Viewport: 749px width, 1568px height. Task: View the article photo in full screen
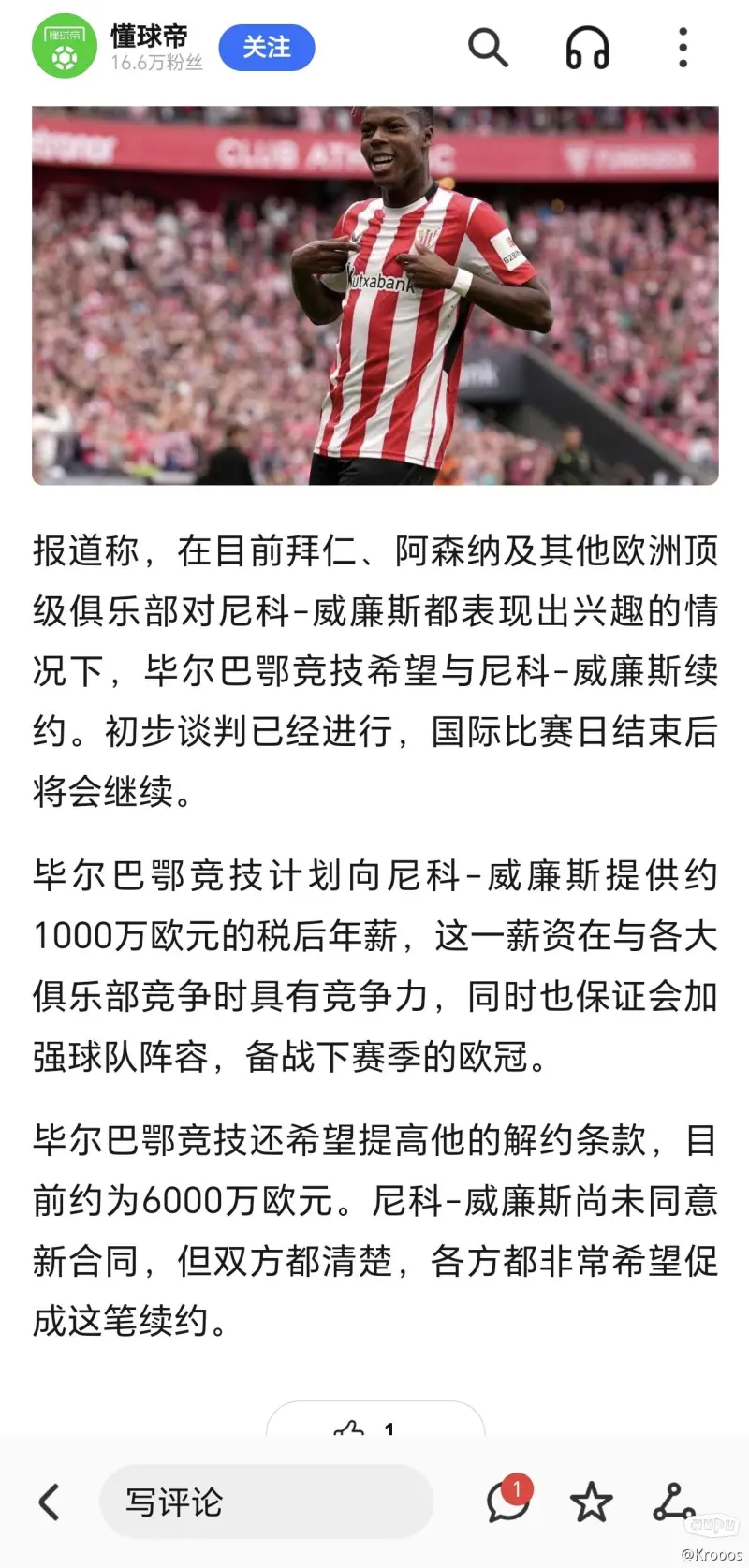(x=374, y=295)
